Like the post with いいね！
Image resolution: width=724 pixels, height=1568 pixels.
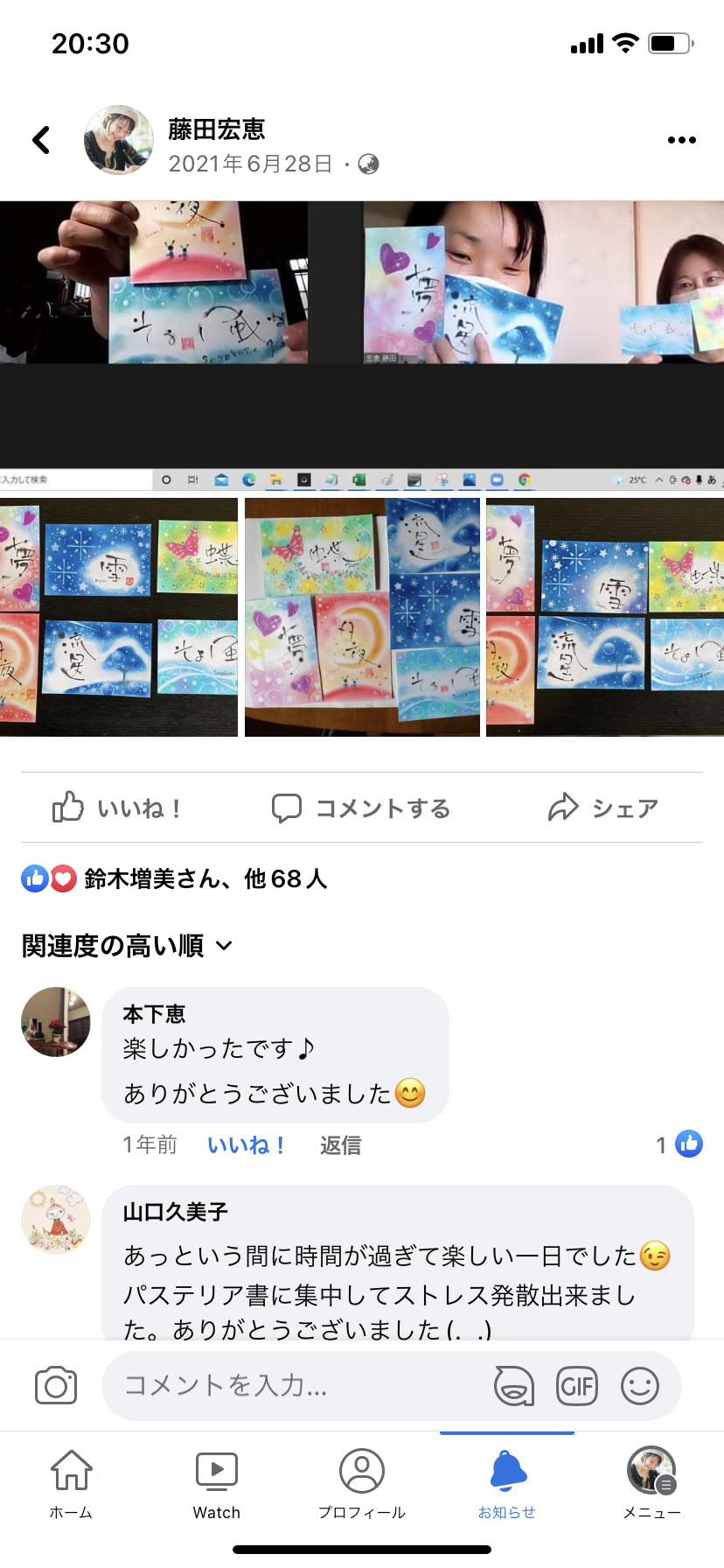117,808
